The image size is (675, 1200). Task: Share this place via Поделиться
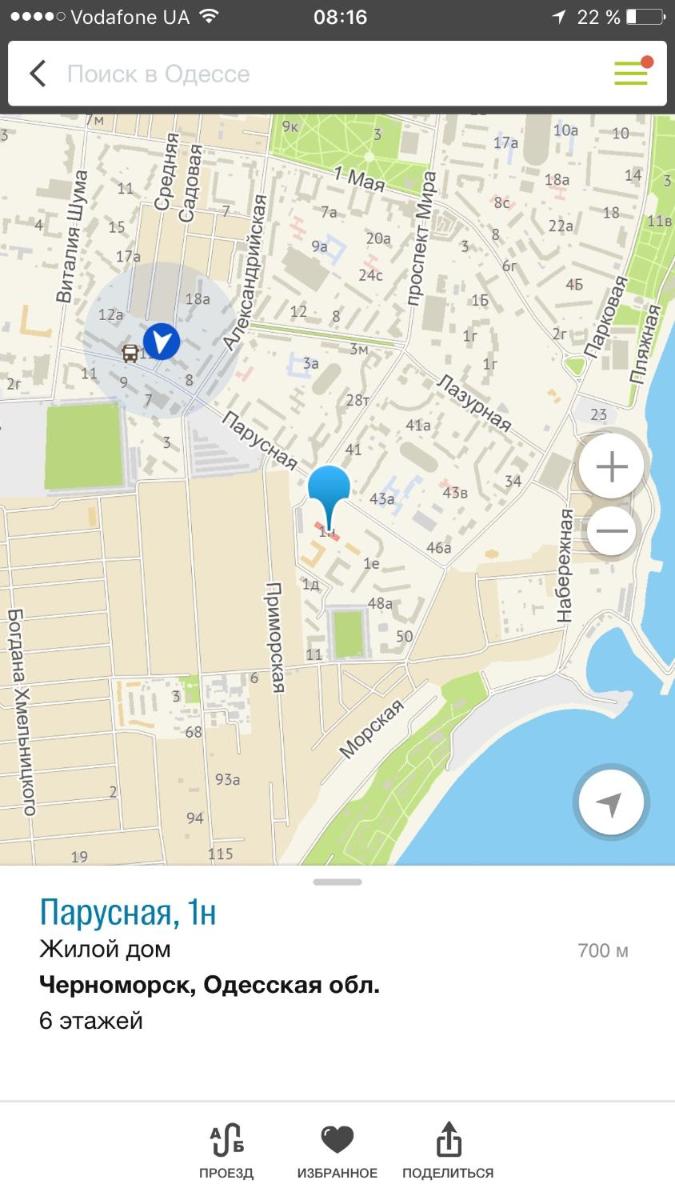(448, 1151)
